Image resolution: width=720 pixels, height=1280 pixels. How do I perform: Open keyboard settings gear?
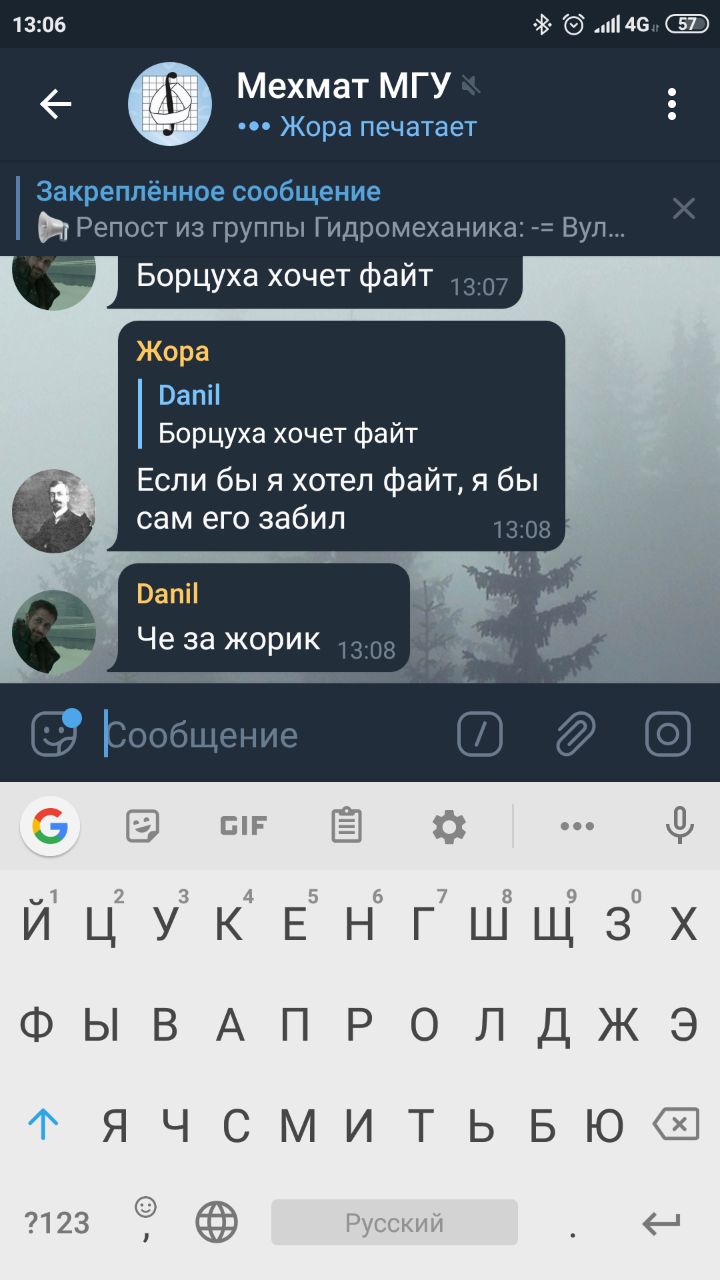point(449,826)
